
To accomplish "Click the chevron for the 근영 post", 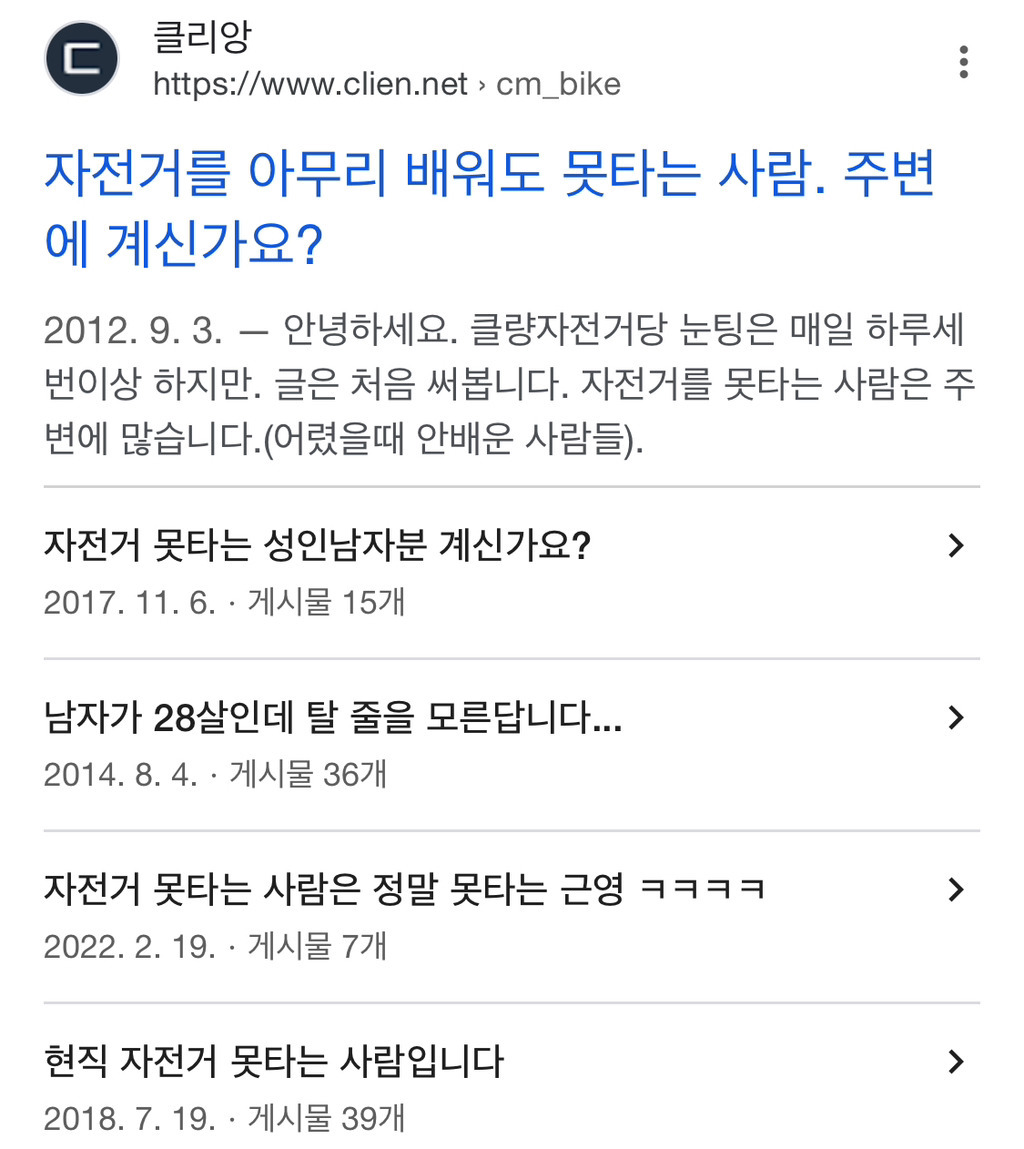I will [955, 889].
